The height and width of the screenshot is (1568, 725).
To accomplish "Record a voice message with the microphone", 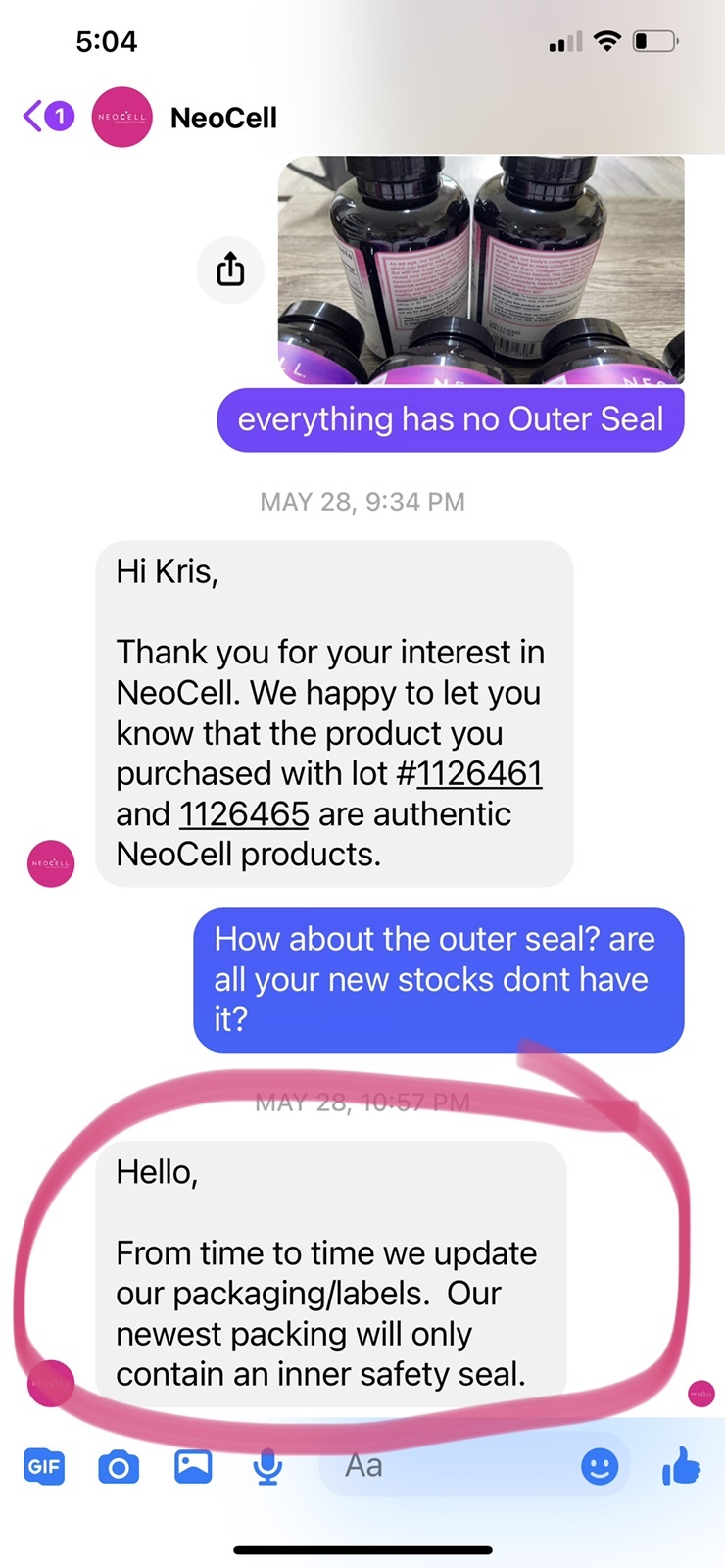I will point(267,1467).
